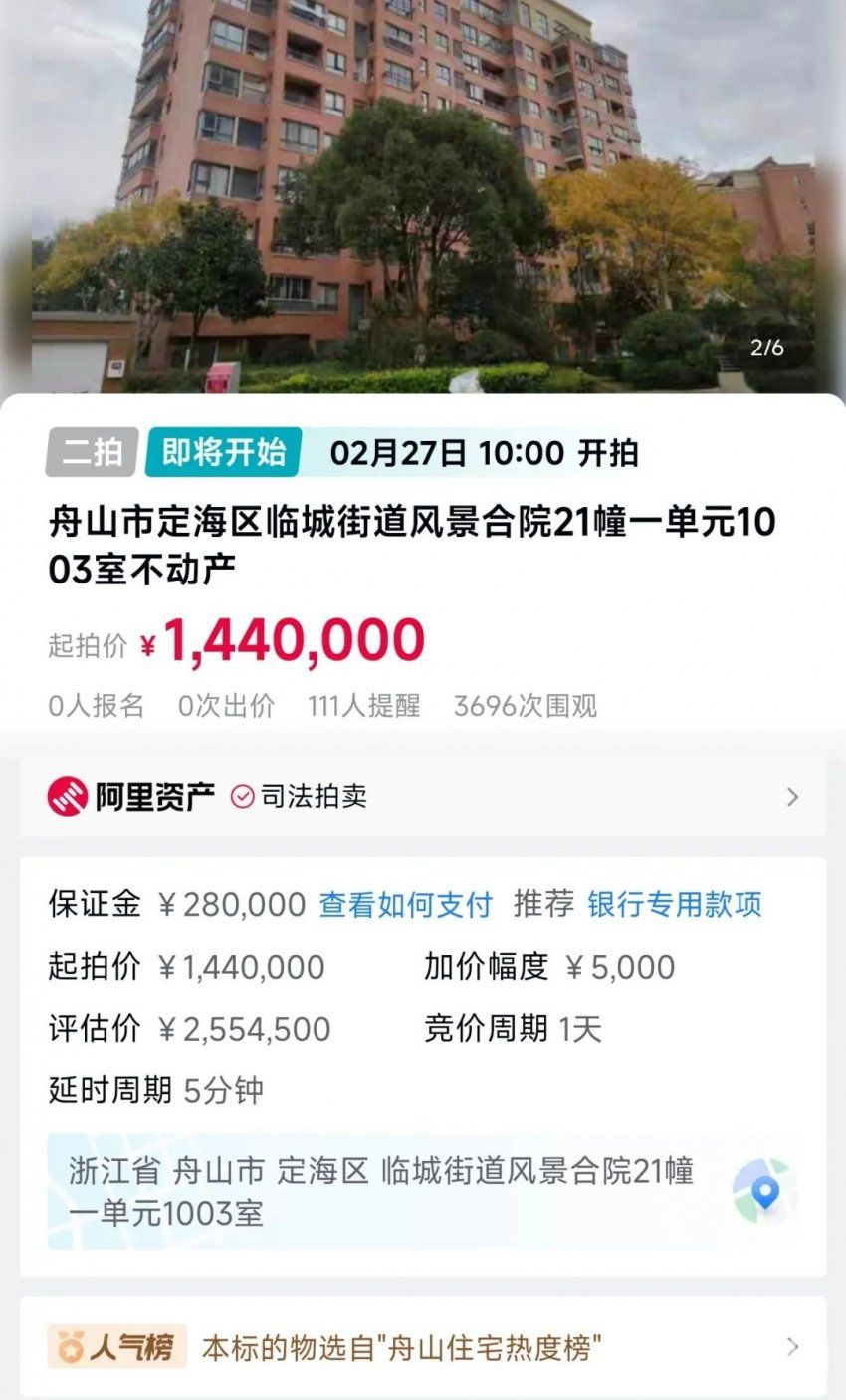Open the 人气榜 舟山住宅热度榜 row
This screenshot has width=846, height=1400.
(x=423, y=1348)
